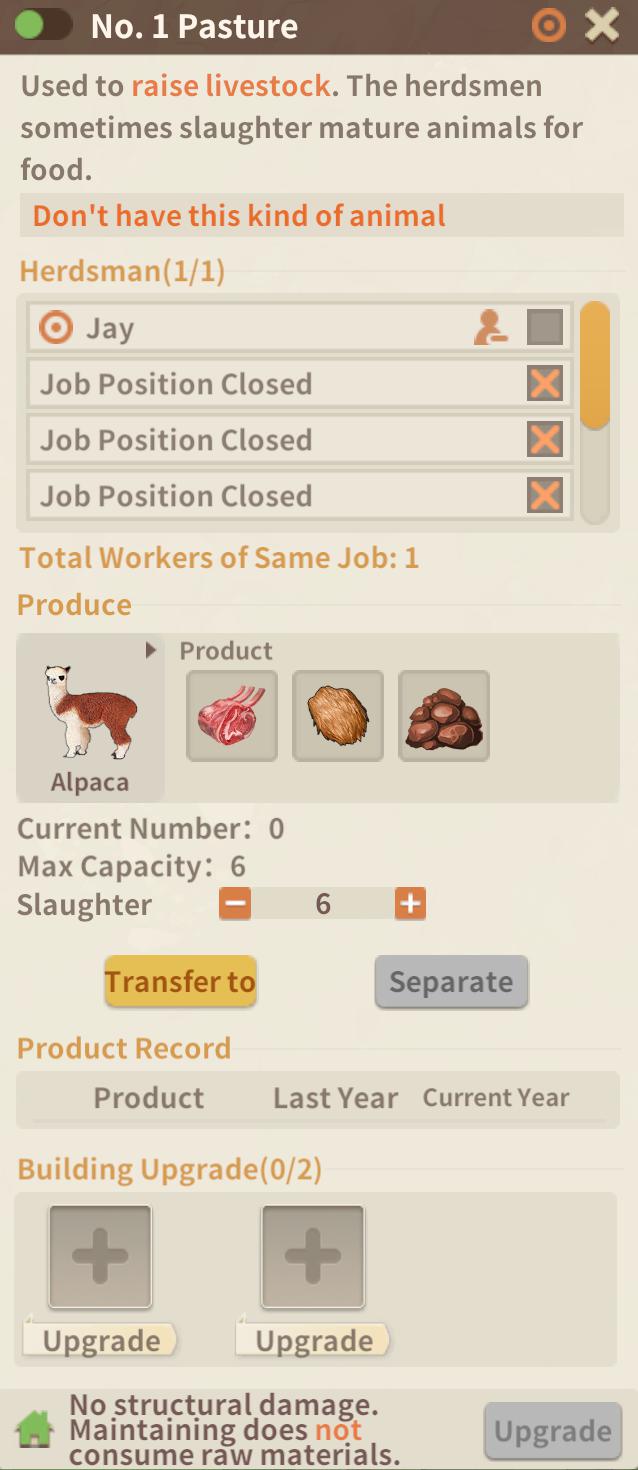Increase the slaughter number
This screenshot has width=638, height=1470.
410,904
